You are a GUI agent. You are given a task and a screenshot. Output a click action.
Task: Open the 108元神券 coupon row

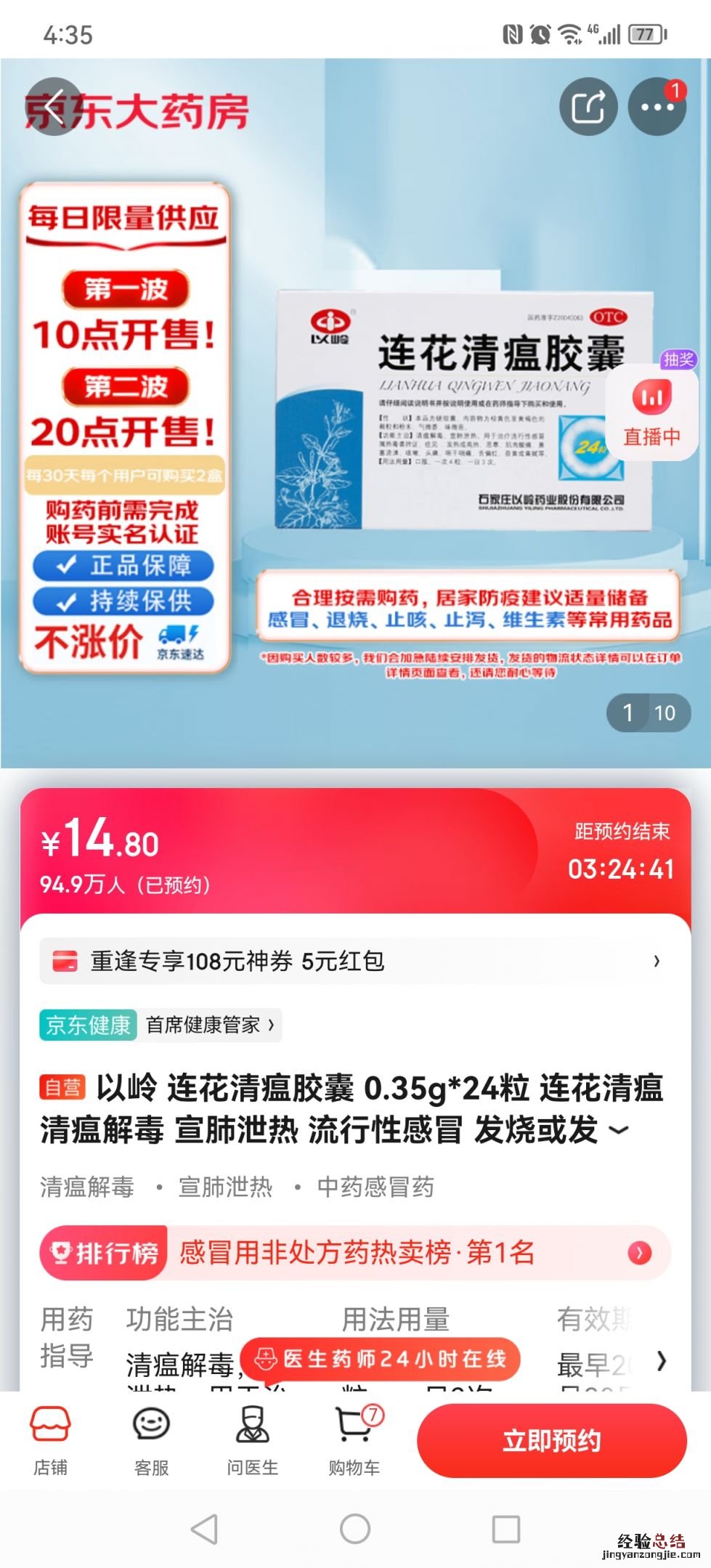[x=356, y=961]
